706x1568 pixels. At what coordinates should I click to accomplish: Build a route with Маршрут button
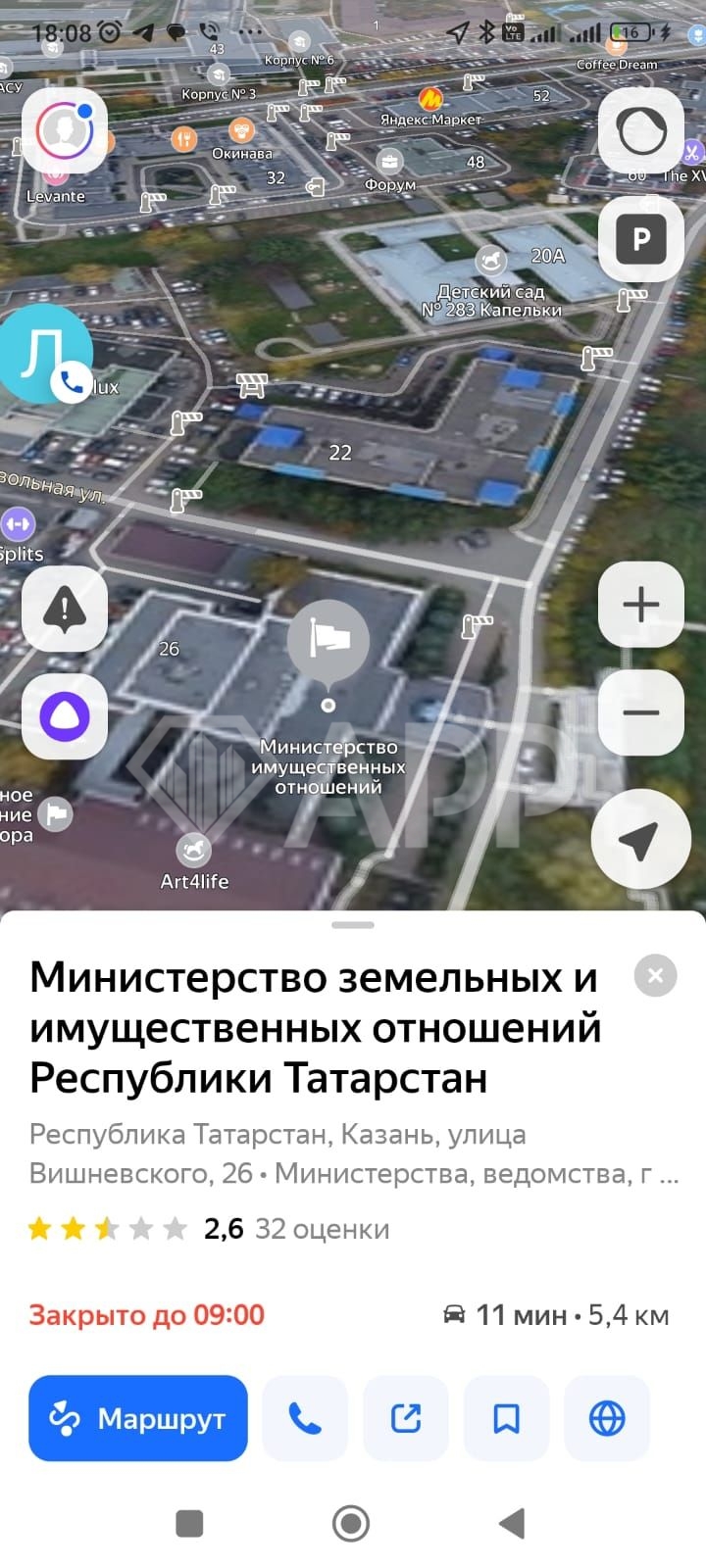(x=138, y=1418)
